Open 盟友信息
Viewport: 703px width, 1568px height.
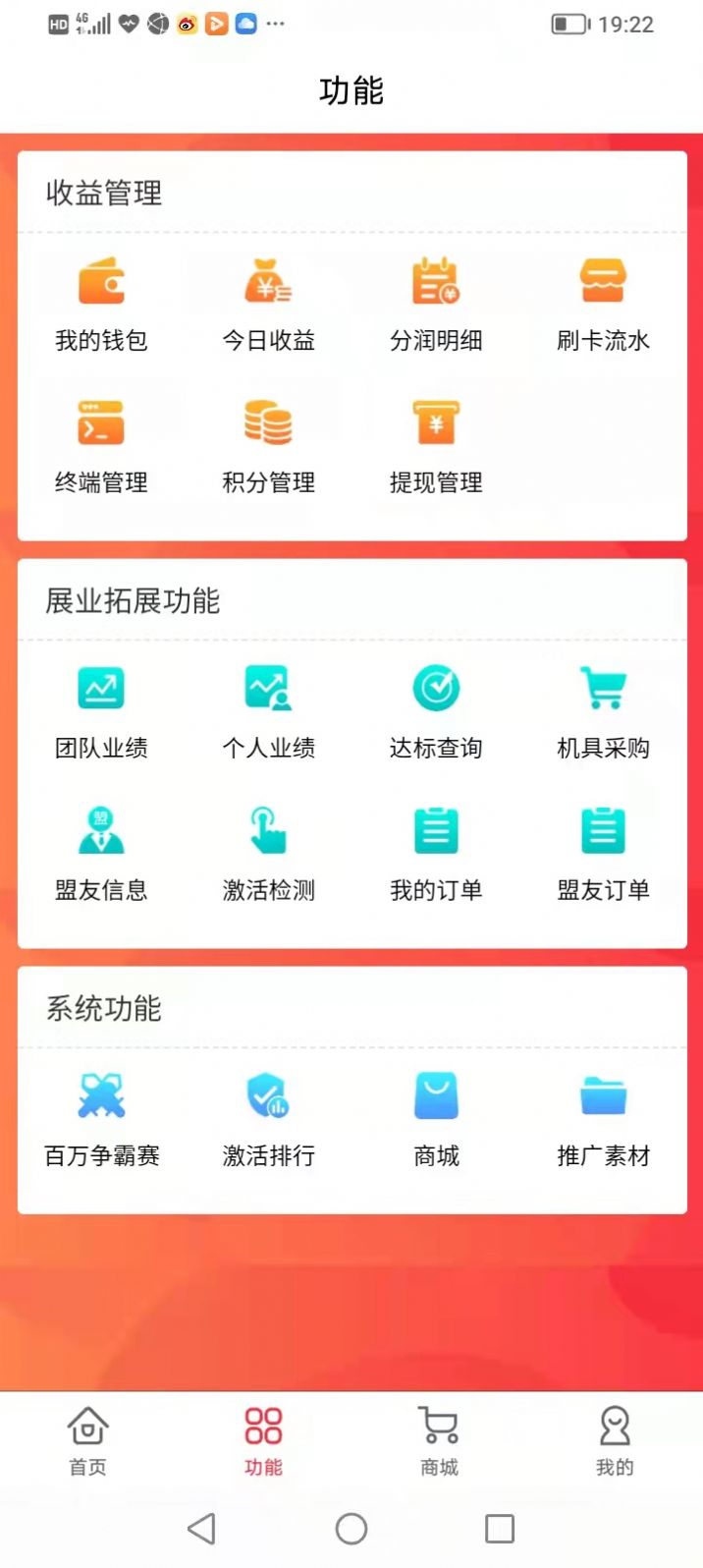101,852
